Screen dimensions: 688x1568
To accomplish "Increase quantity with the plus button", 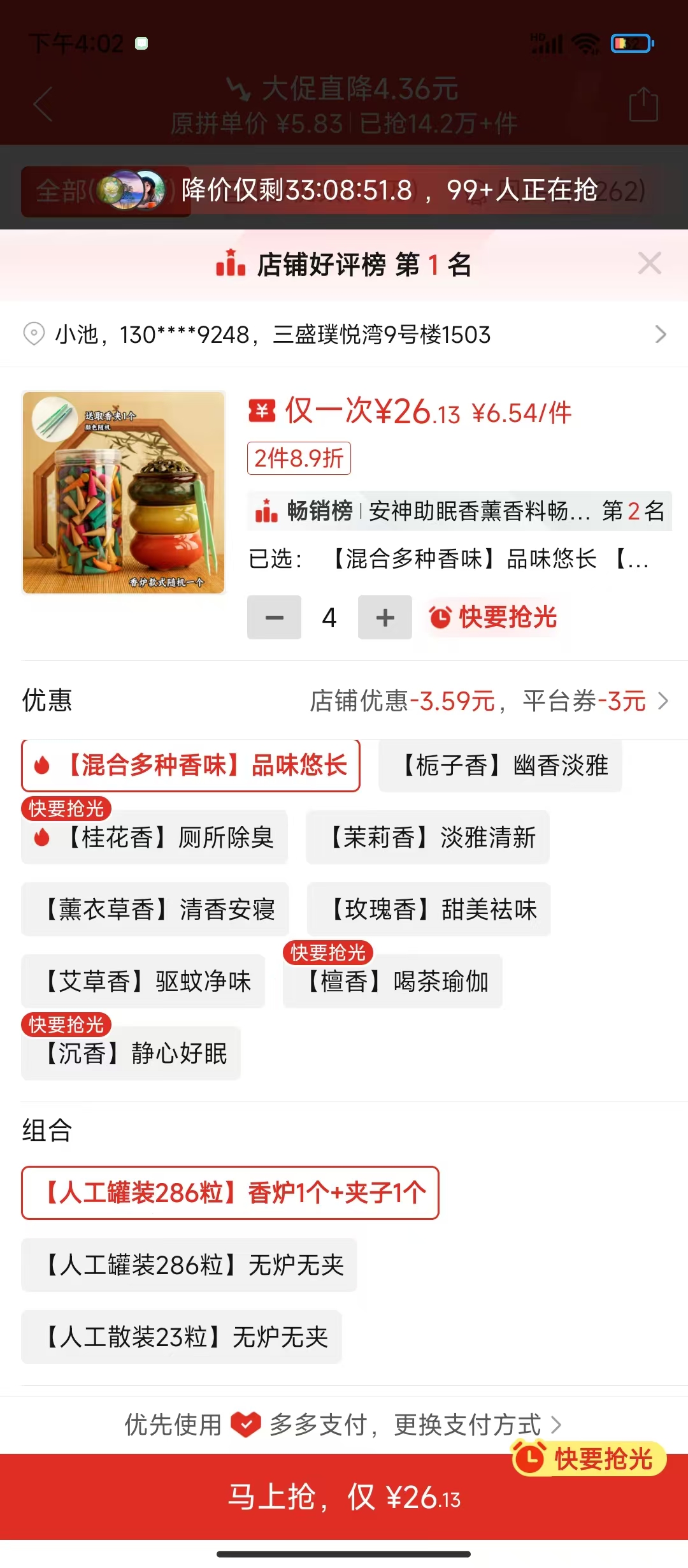I will [x=385, y=617].
